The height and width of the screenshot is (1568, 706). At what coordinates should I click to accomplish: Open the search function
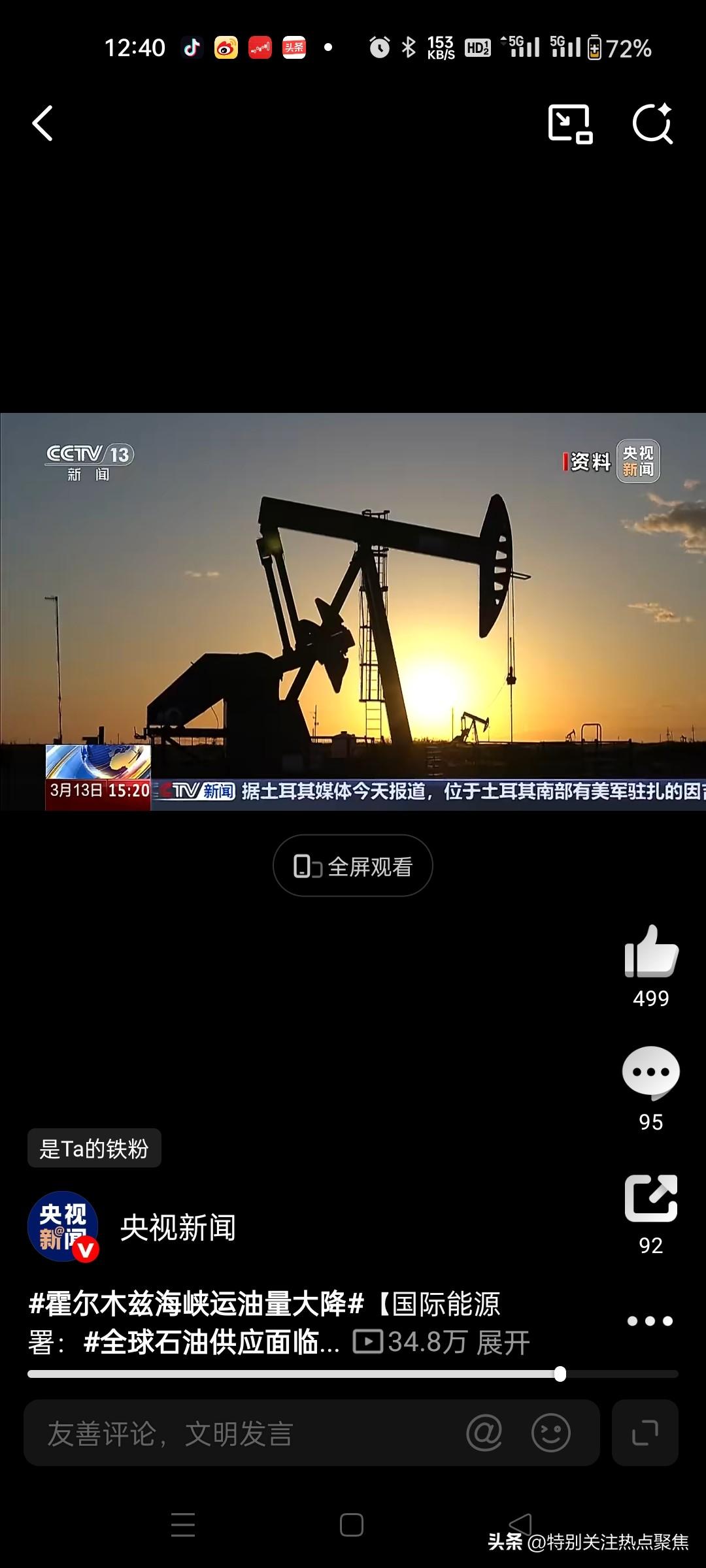pos(654,124)
